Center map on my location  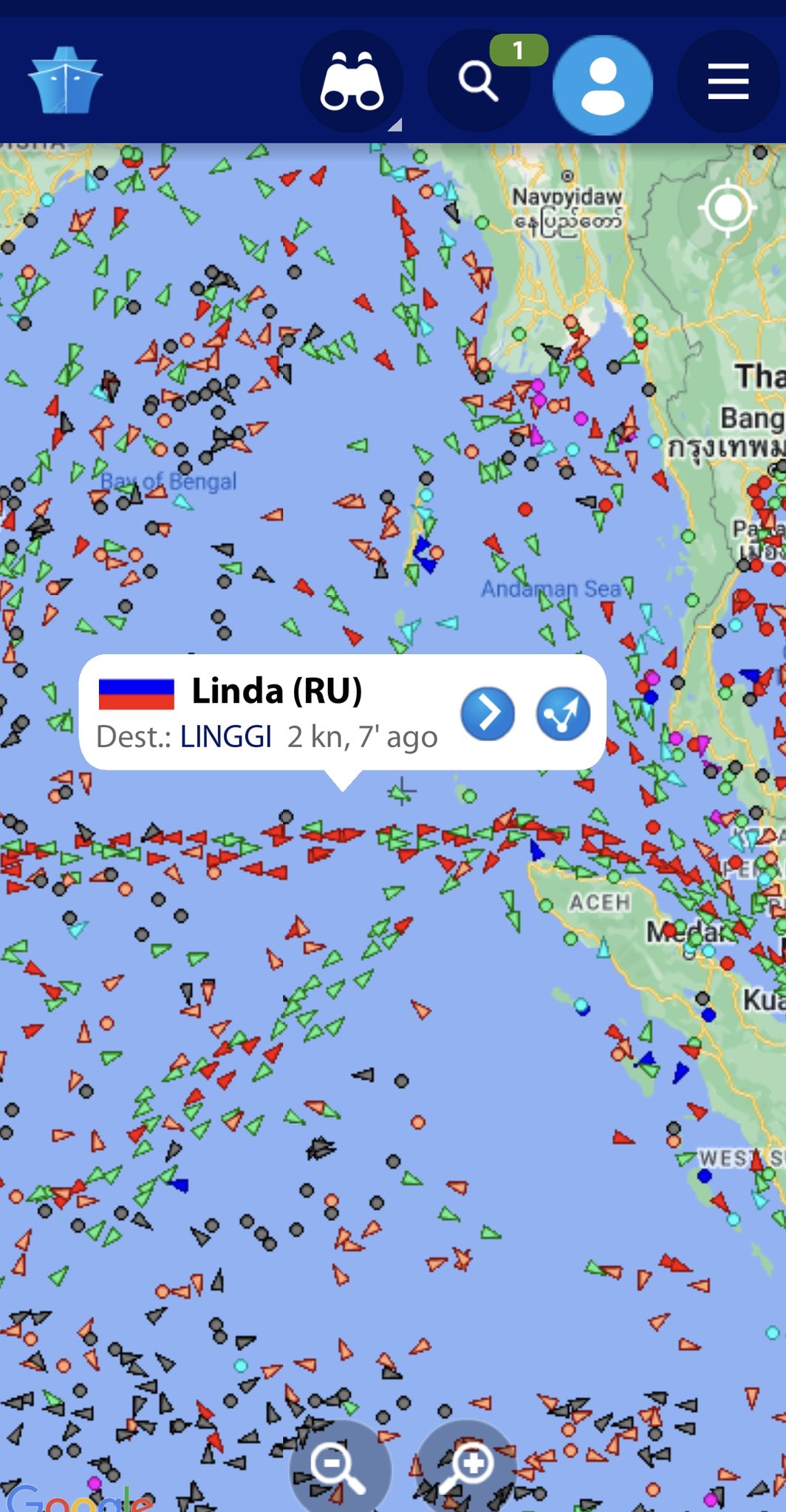point(728,208)
